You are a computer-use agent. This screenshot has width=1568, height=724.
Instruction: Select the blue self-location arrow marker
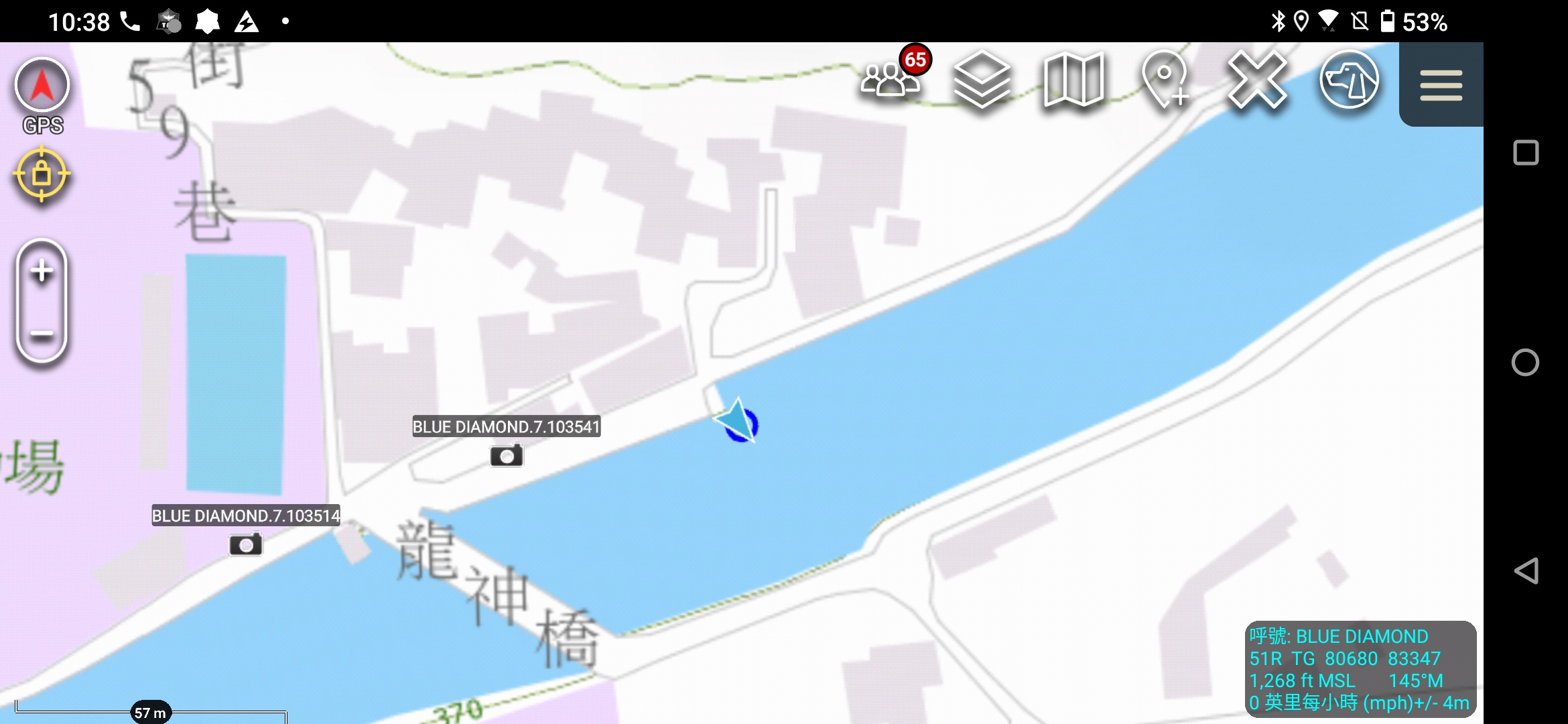(739, 422)
